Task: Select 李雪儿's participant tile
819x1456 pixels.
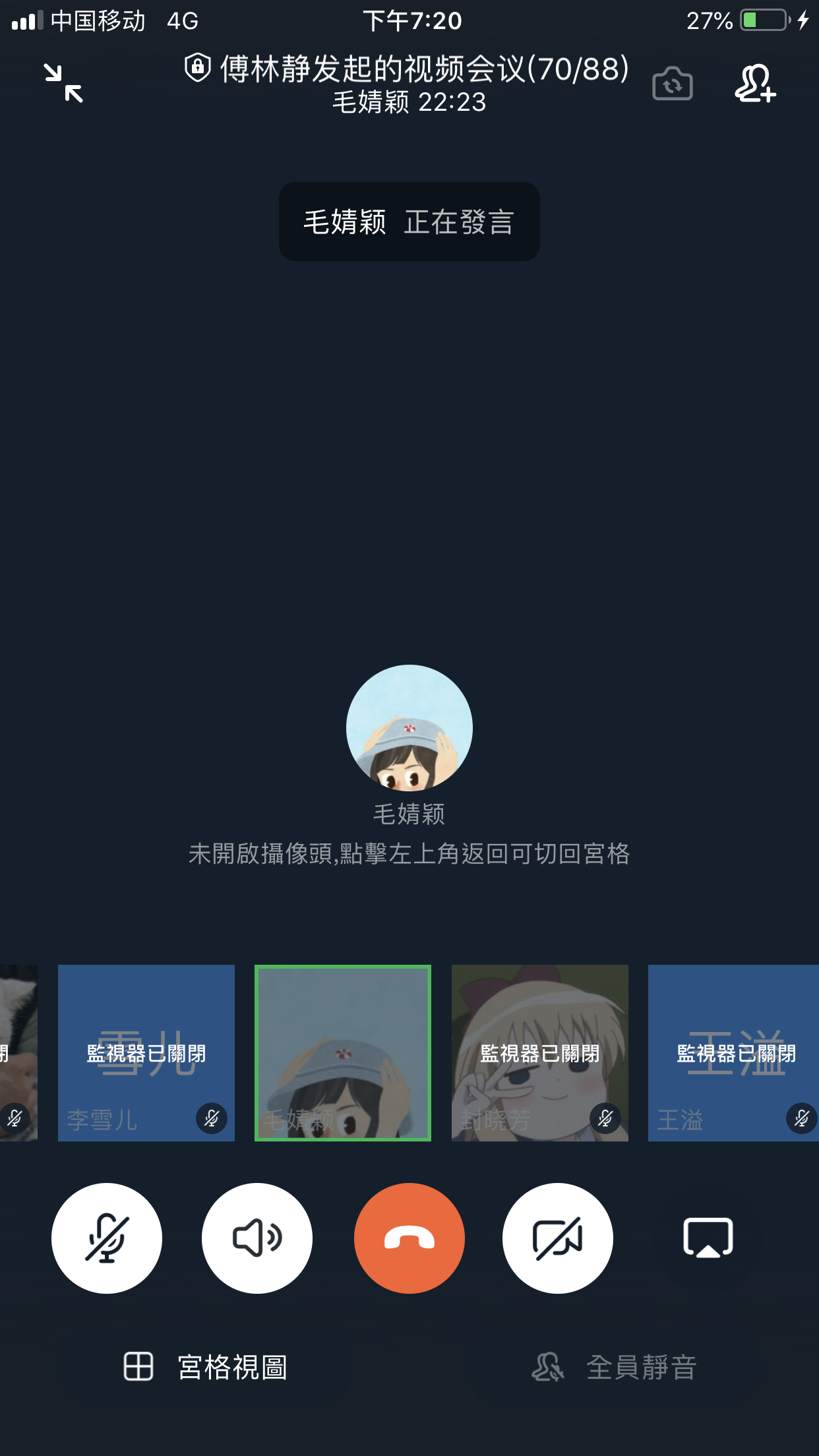Action: 146,1052
